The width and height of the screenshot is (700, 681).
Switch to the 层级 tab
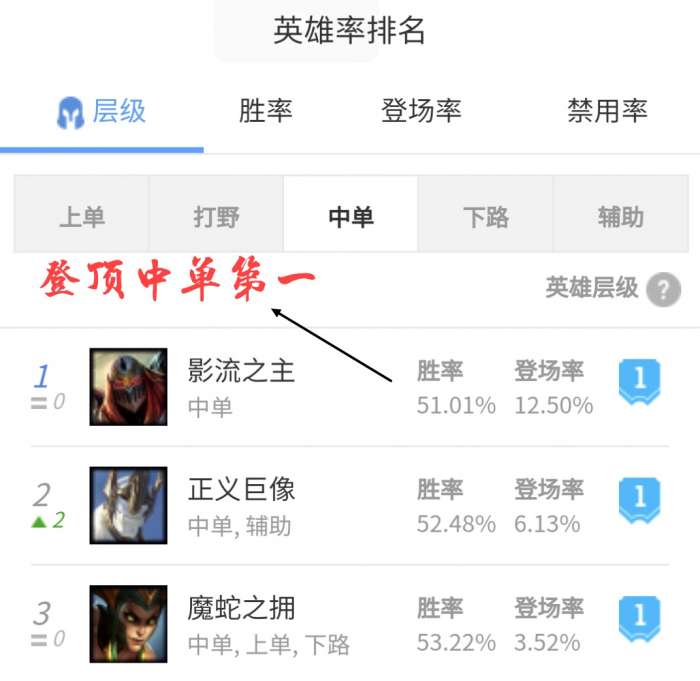coord(103,111)
